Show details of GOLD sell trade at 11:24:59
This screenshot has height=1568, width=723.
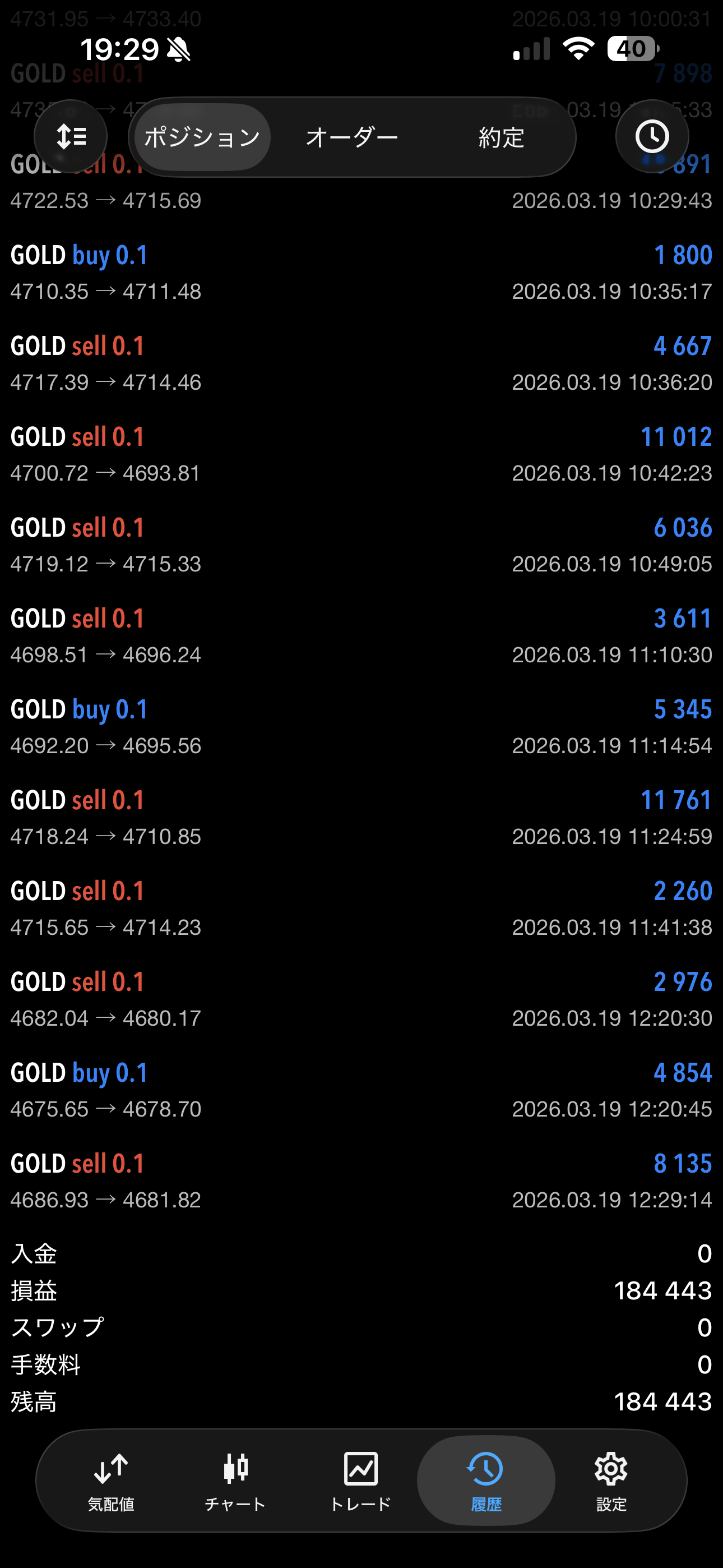click(x=361, y=818)
